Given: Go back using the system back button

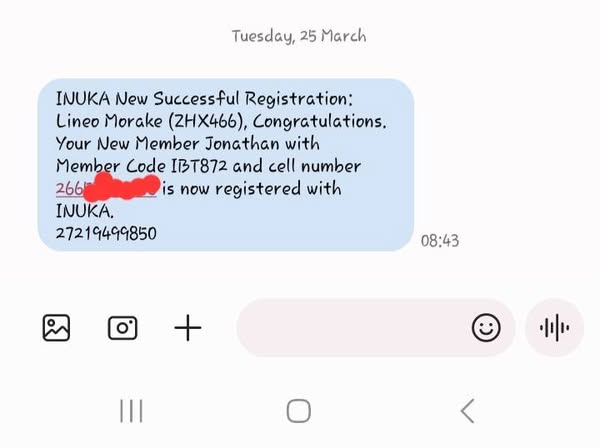Looking at the screenshot, I should [466, 410].
